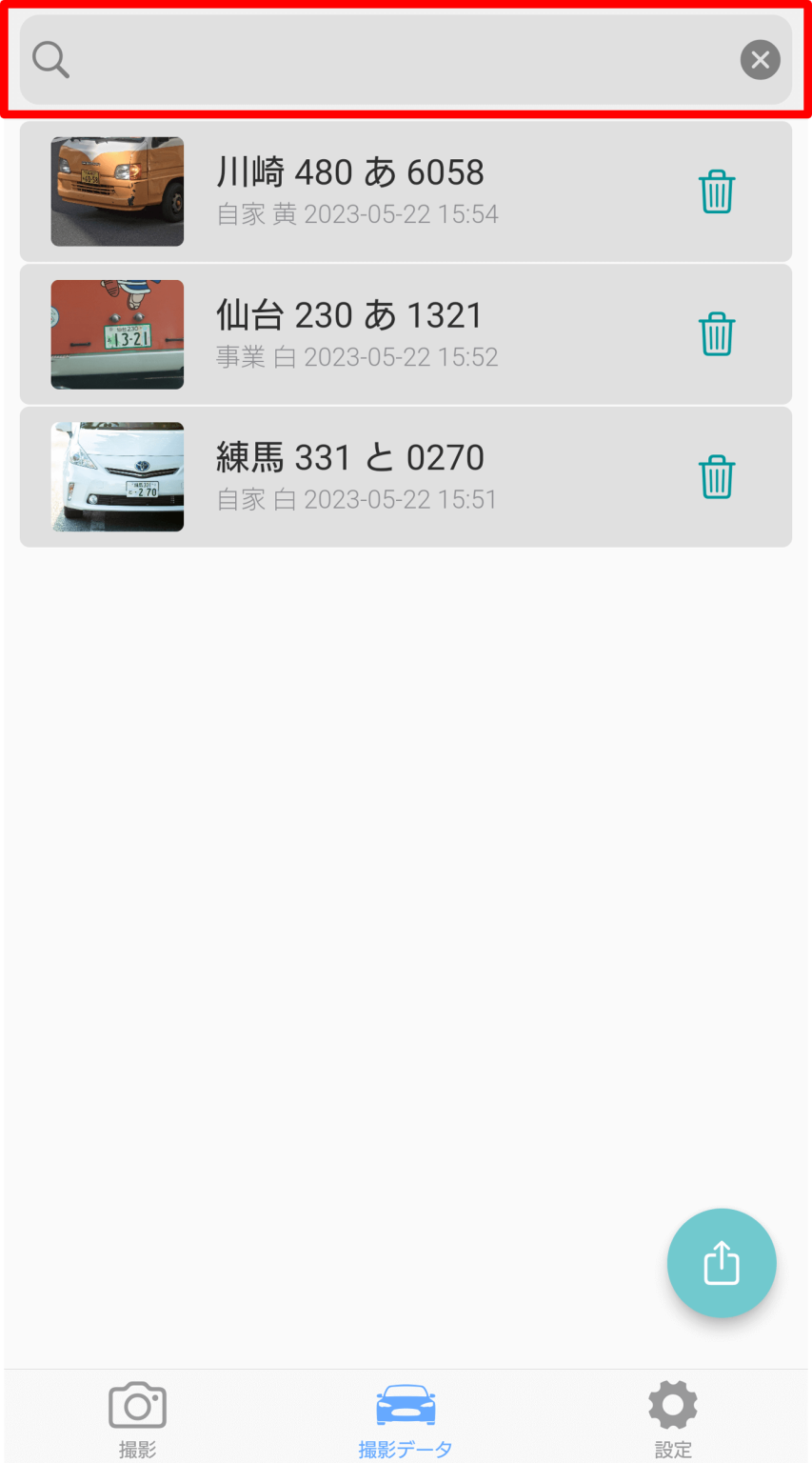Open the share/export floating action button
Image resolution: width=812 pixels, height=1463 pixels.
point(722,1262)
